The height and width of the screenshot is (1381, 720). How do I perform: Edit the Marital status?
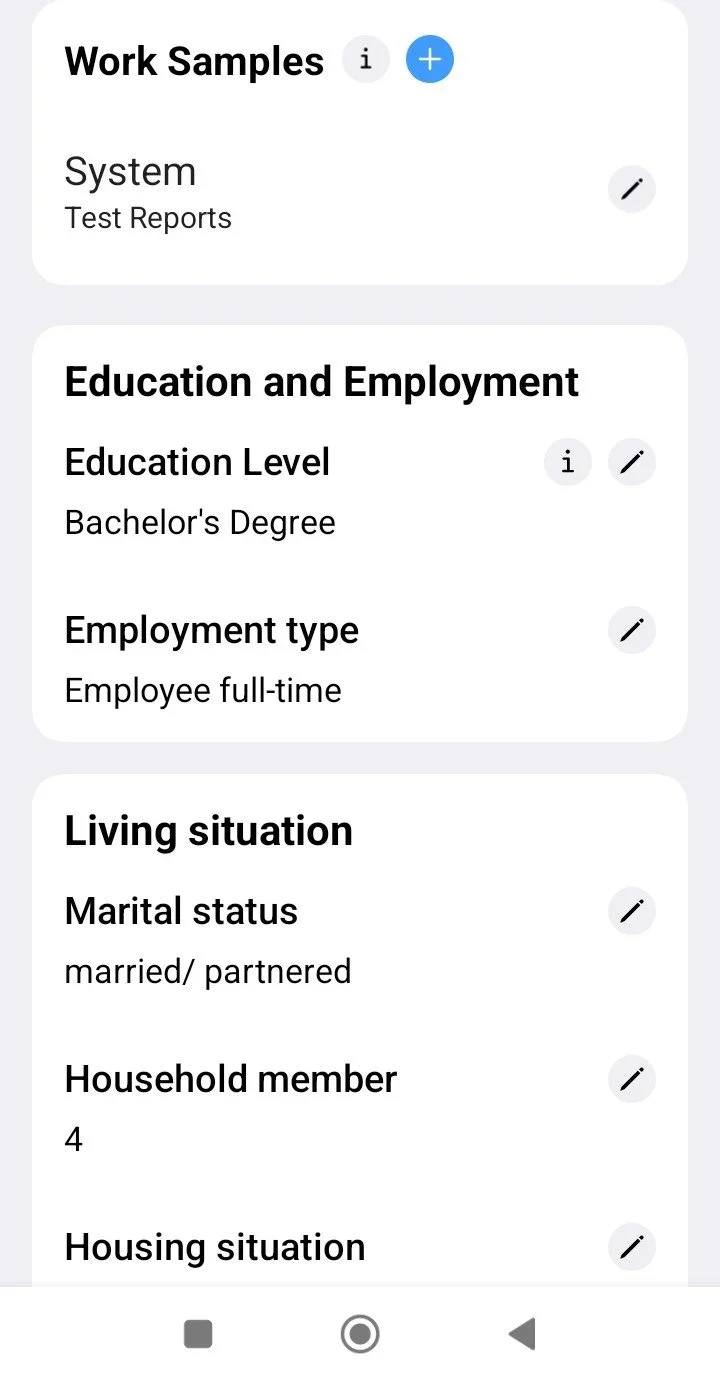coord(632,911)
